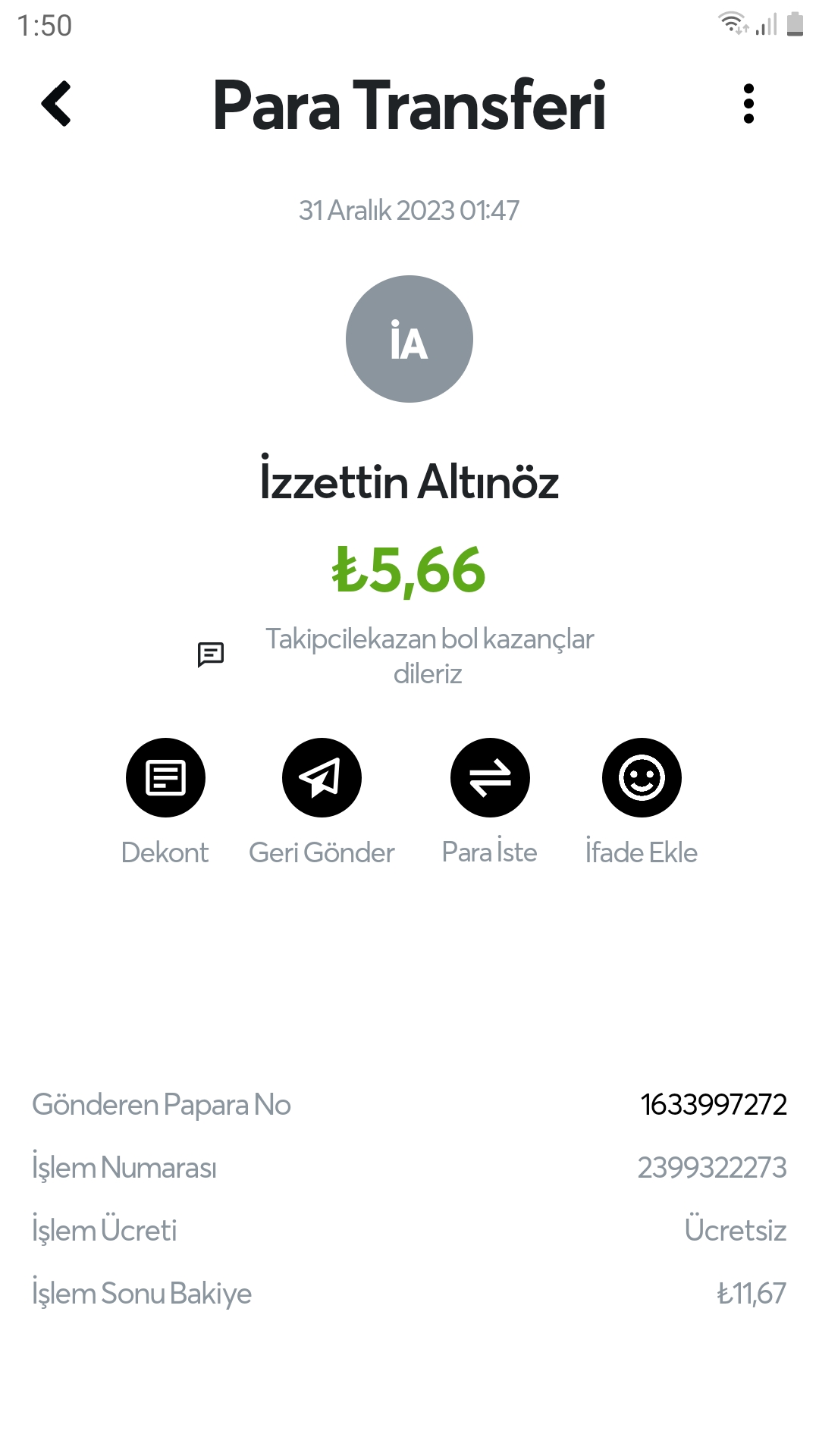Open the three-dot overflow menu

[x=748, y=104]
